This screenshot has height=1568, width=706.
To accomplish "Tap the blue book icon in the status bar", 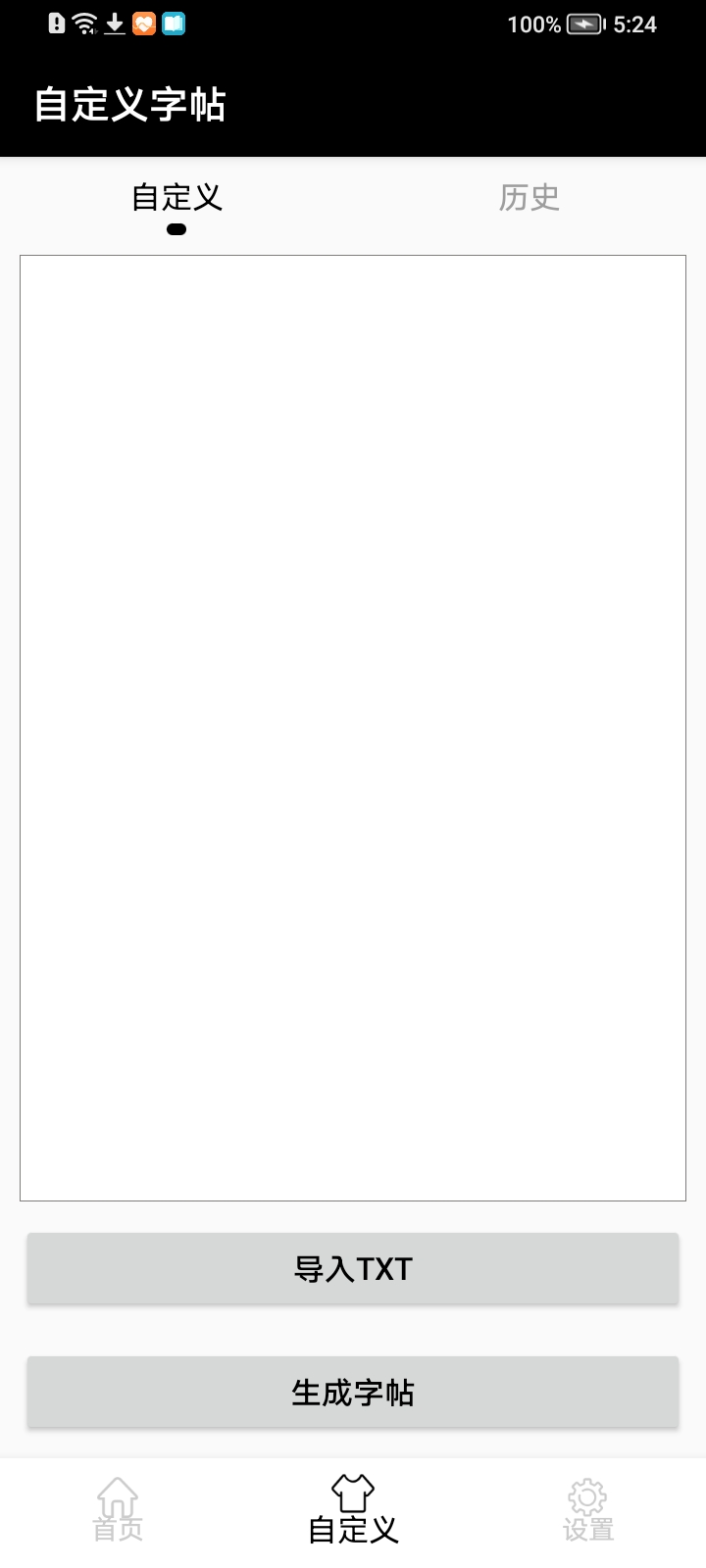I will tap(173, 24).
